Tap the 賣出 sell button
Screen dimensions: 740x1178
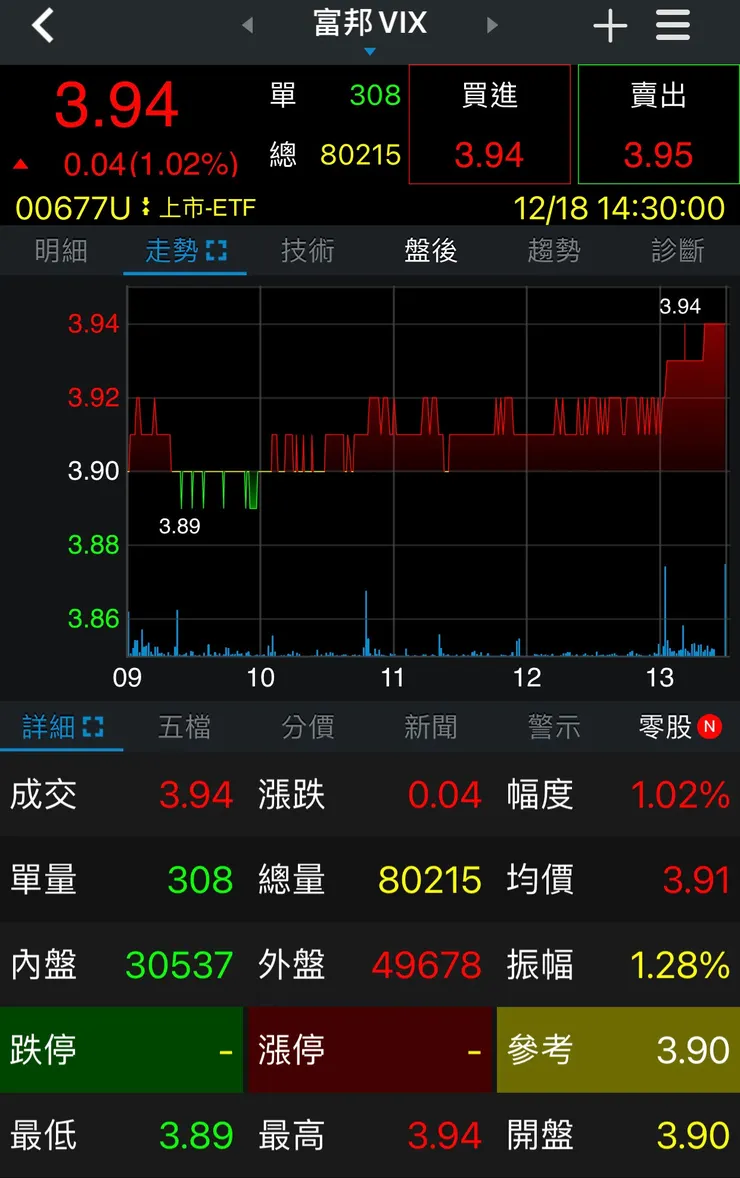pyautogui.click(x=658, y=123)
